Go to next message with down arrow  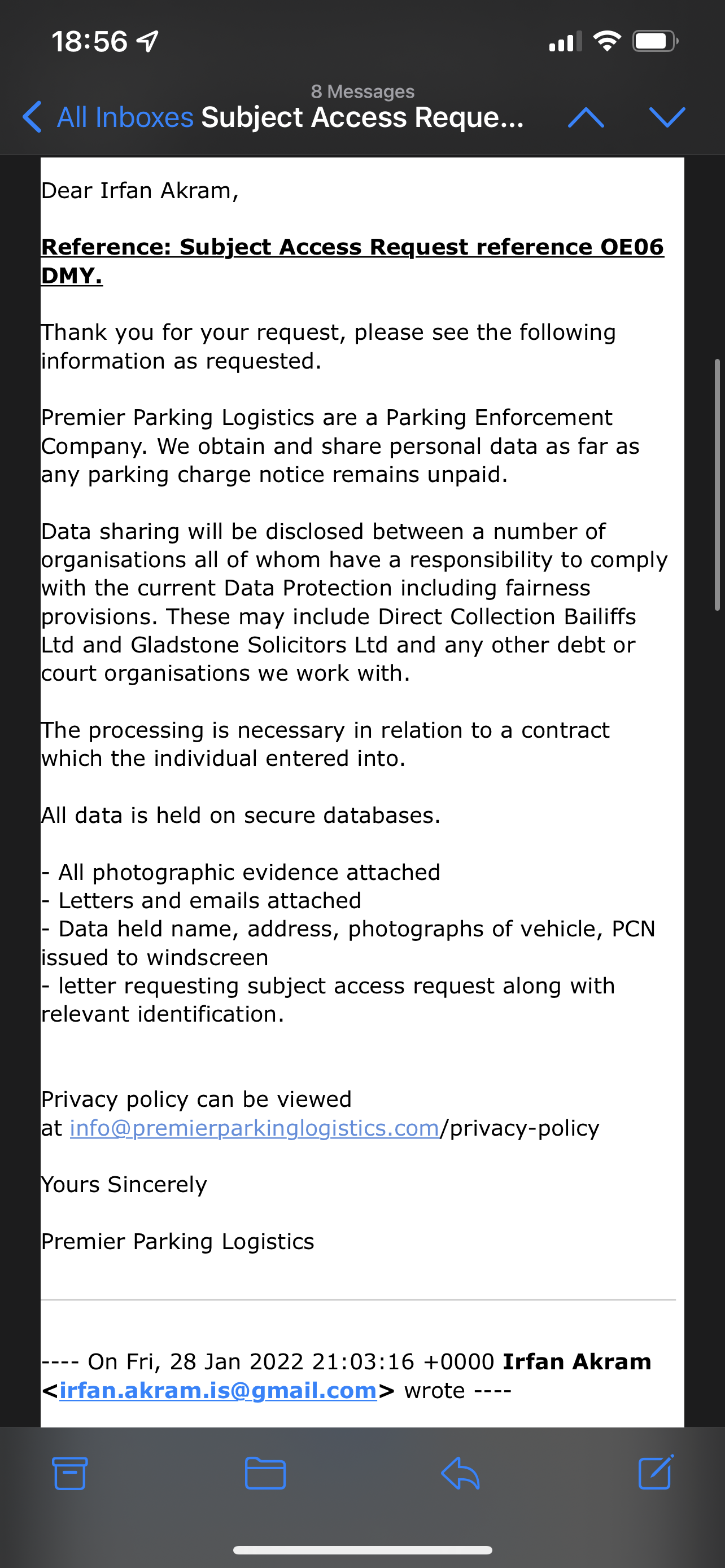(x=667, y=117)
